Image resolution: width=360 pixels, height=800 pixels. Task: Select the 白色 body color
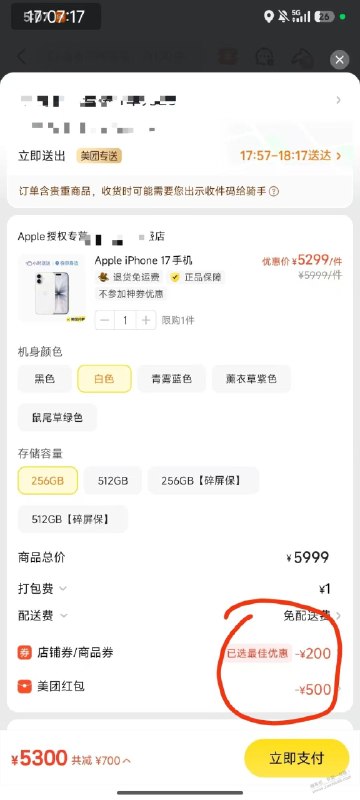[104, 379]
